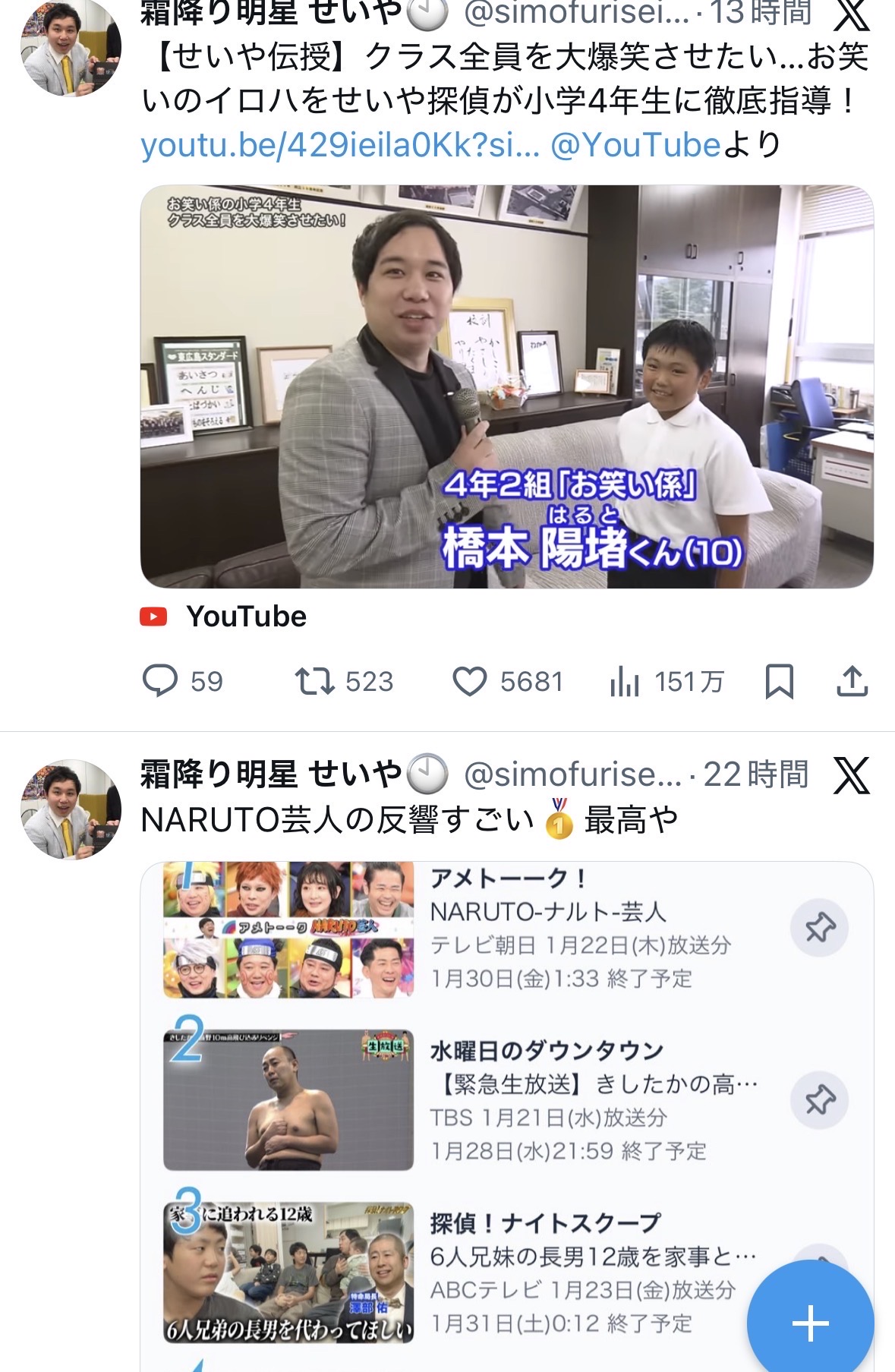The height and width of the screenshot is (1372, 895).
Task: Open Grok X icon on the せいや伝授 post
Action: click(851, 14)
